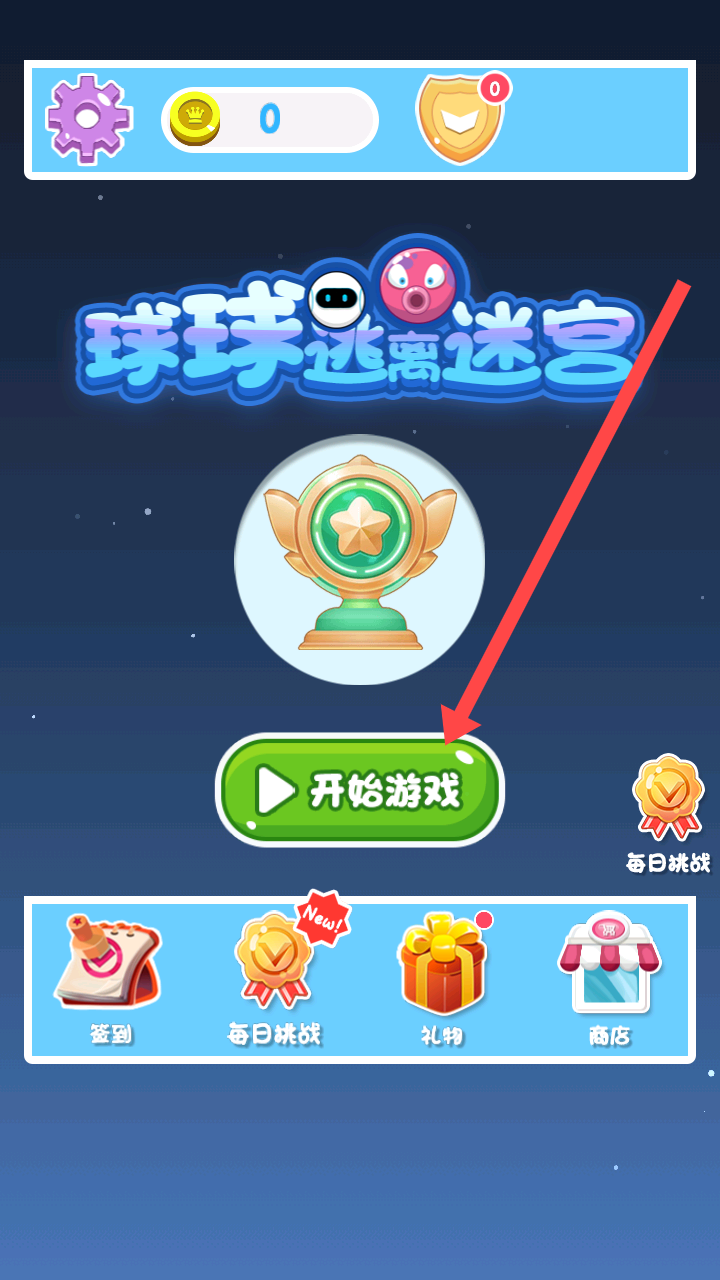This screenshot has height=1280, width=720.
Task: Open the trophy achievement circle
Action: tap(360, 560)
